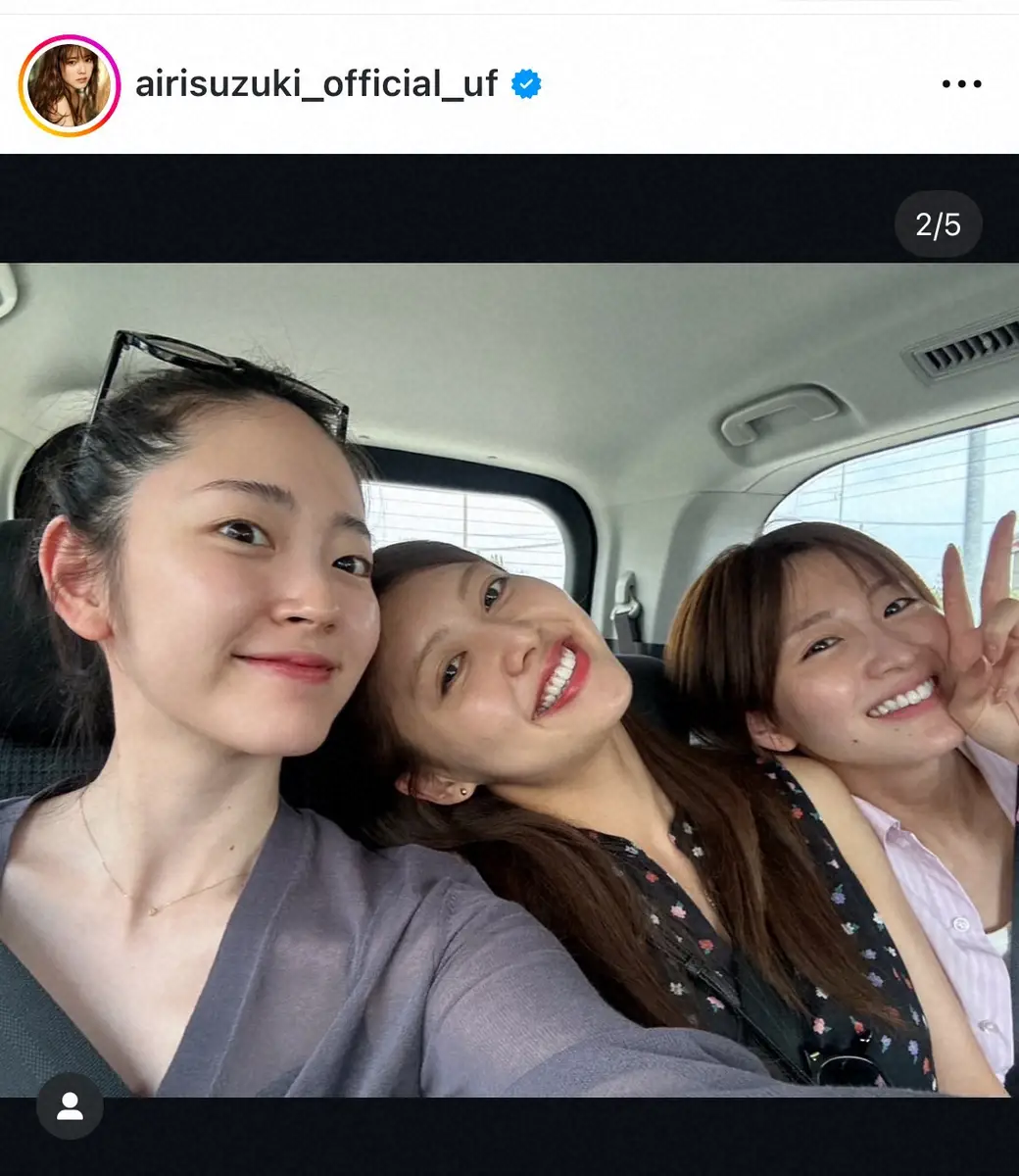Open the post's three-dot options menu
Viewport: 1019px width, 1176px height.
click(x=960, y=85)
